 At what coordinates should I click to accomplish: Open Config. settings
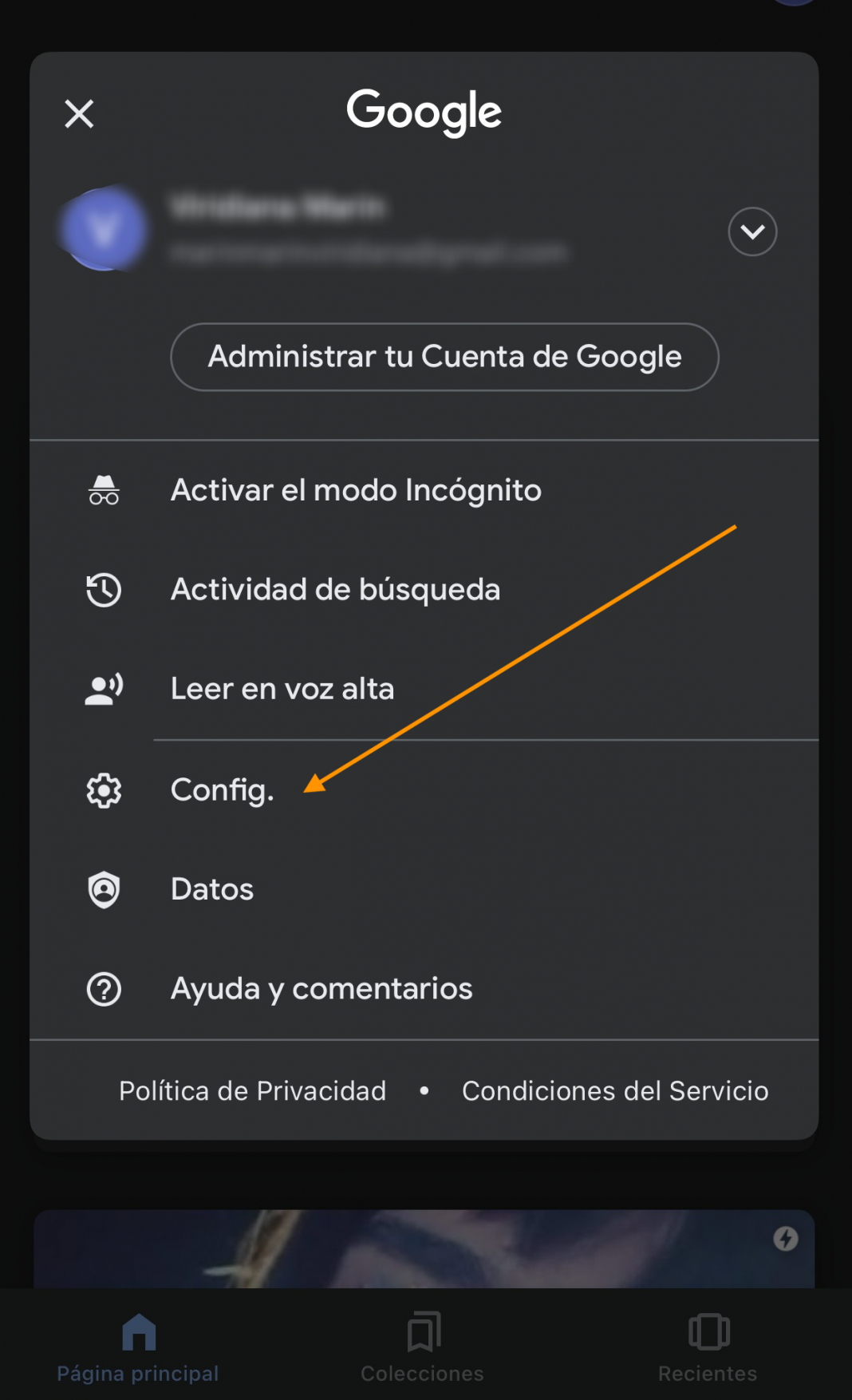click(x=222, y=790)
